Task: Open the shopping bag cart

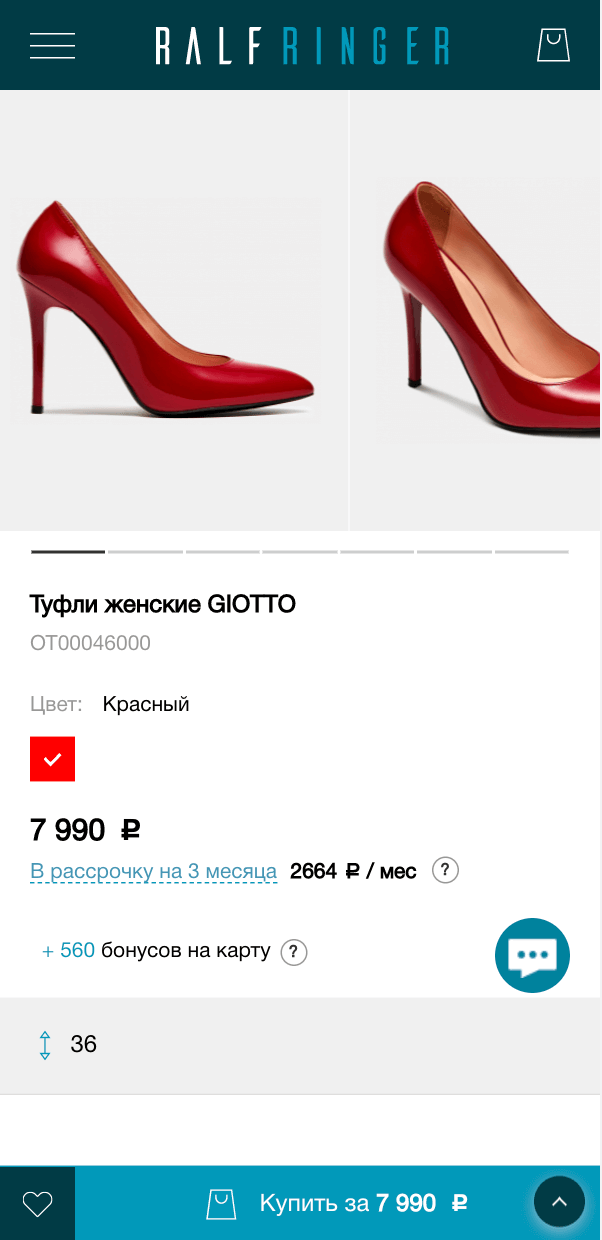Action: [x=553, y=46]
